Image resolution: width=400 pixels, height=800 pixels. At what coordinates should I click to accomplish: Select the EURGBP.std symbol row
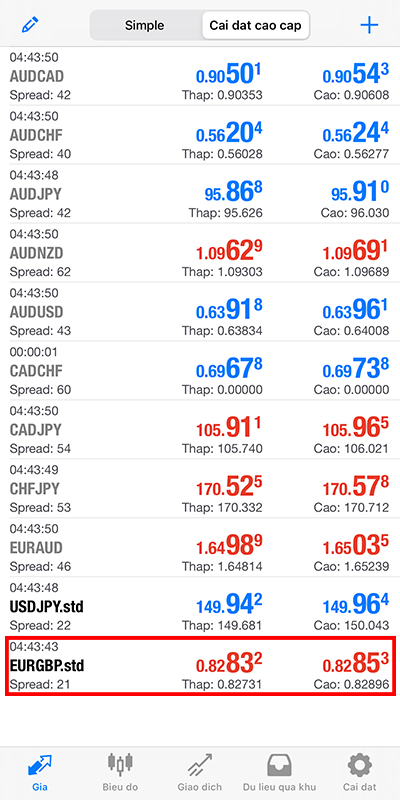point(200,665)
